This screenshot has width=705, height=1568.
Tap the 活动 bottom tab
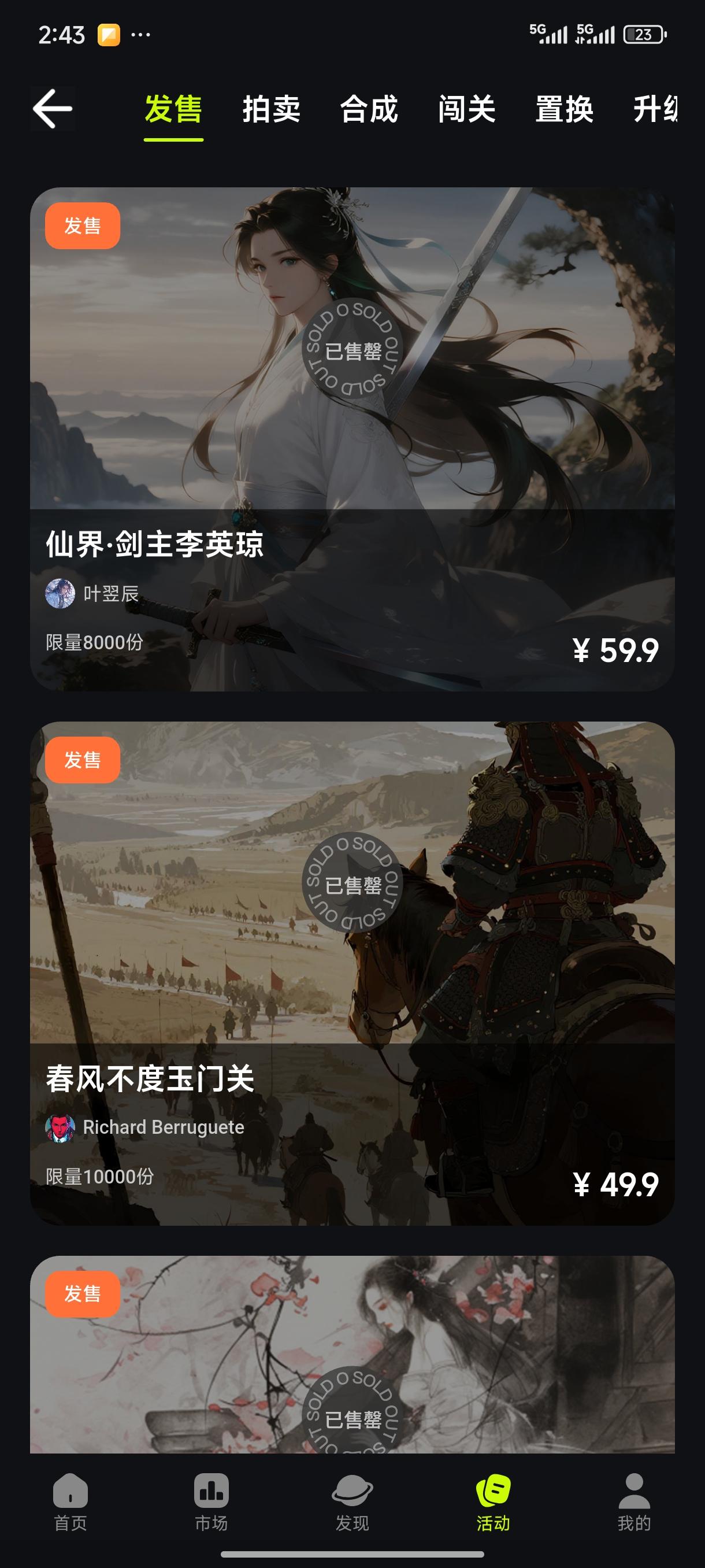[x=493, y=1501]
